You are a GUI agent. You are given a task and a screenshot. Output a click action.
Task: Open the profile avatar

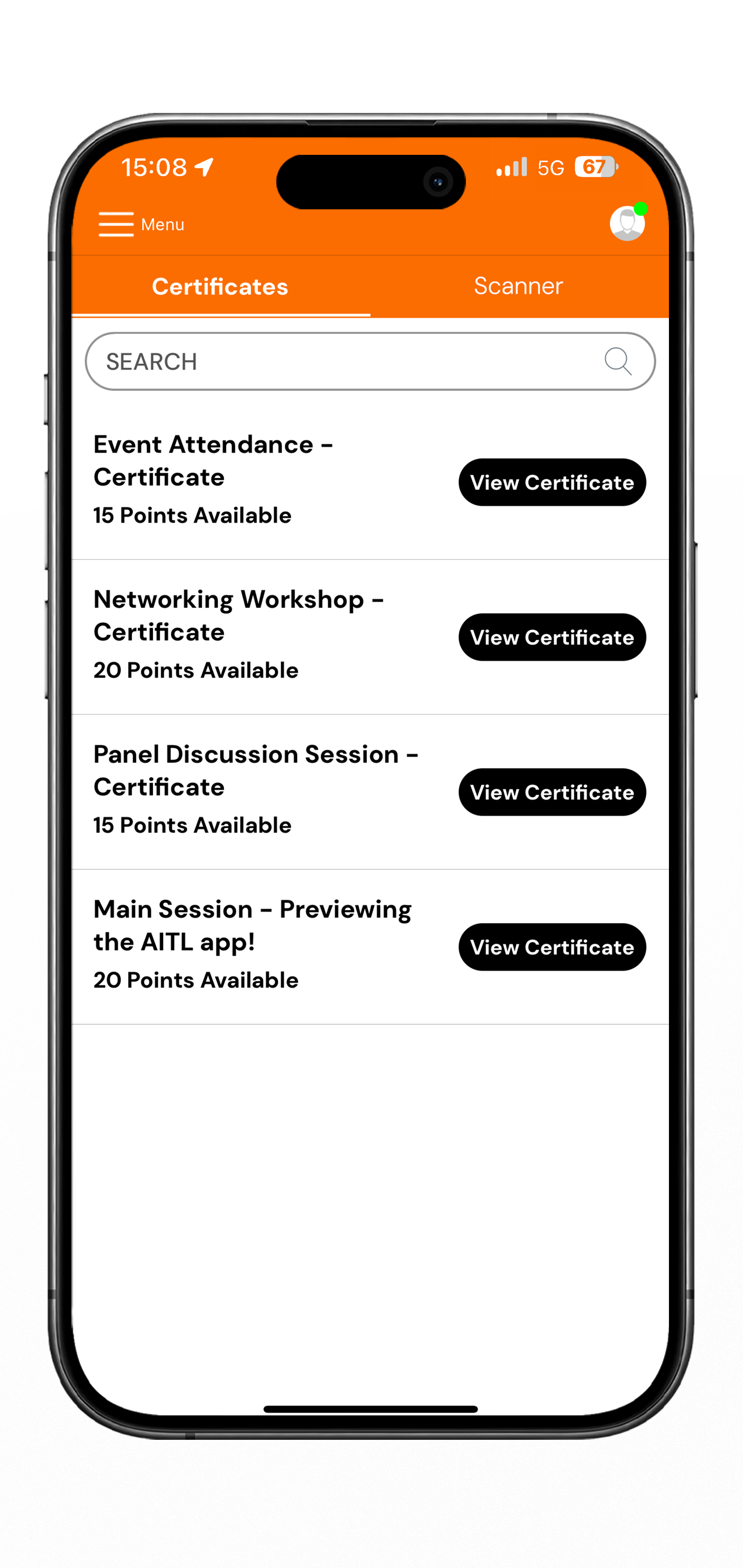click(627, 223)
